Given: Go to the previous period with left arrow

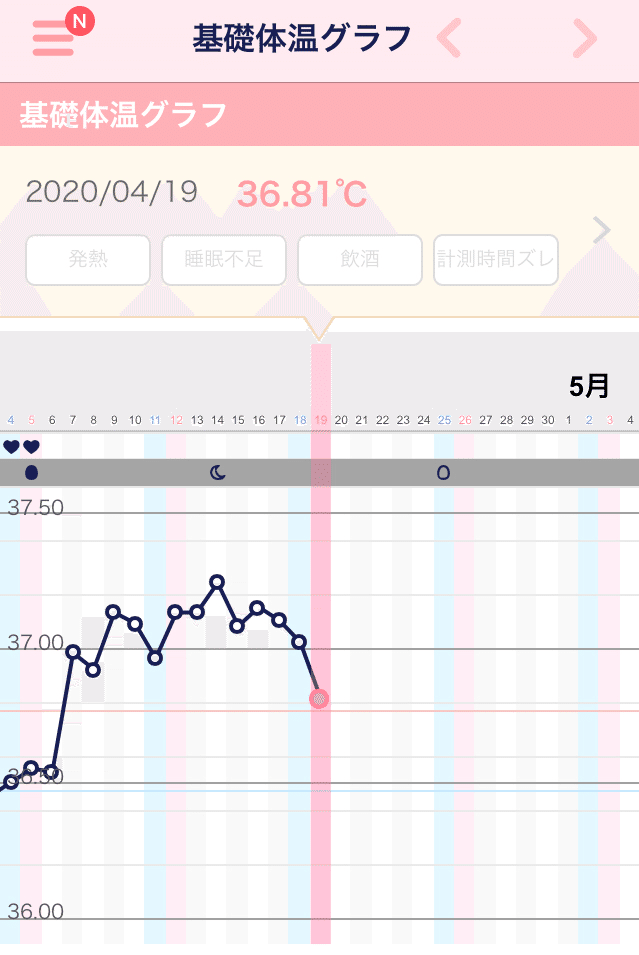Looking at the screenshot, I should (450, 39).
